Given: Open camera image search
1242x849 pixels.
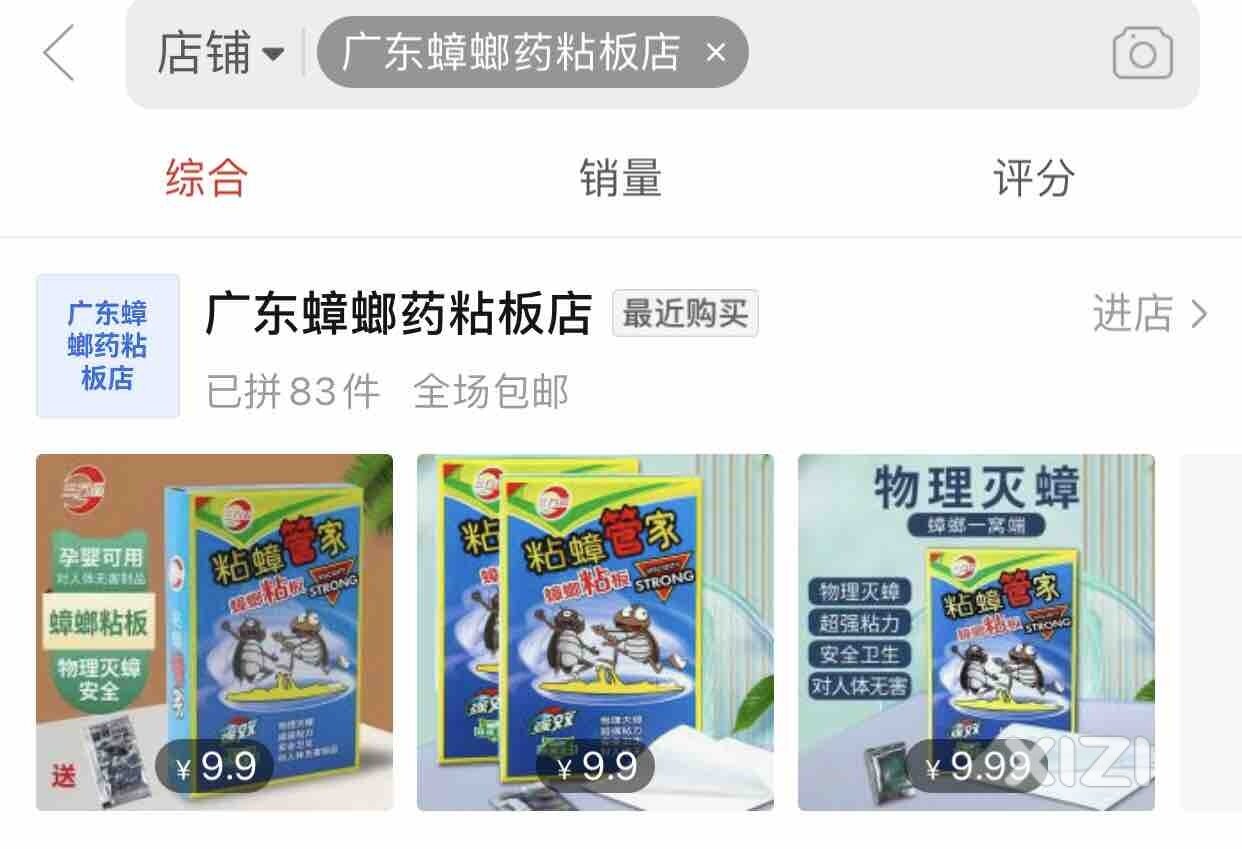Looking at the screenshot, I should click(1142, 53).
